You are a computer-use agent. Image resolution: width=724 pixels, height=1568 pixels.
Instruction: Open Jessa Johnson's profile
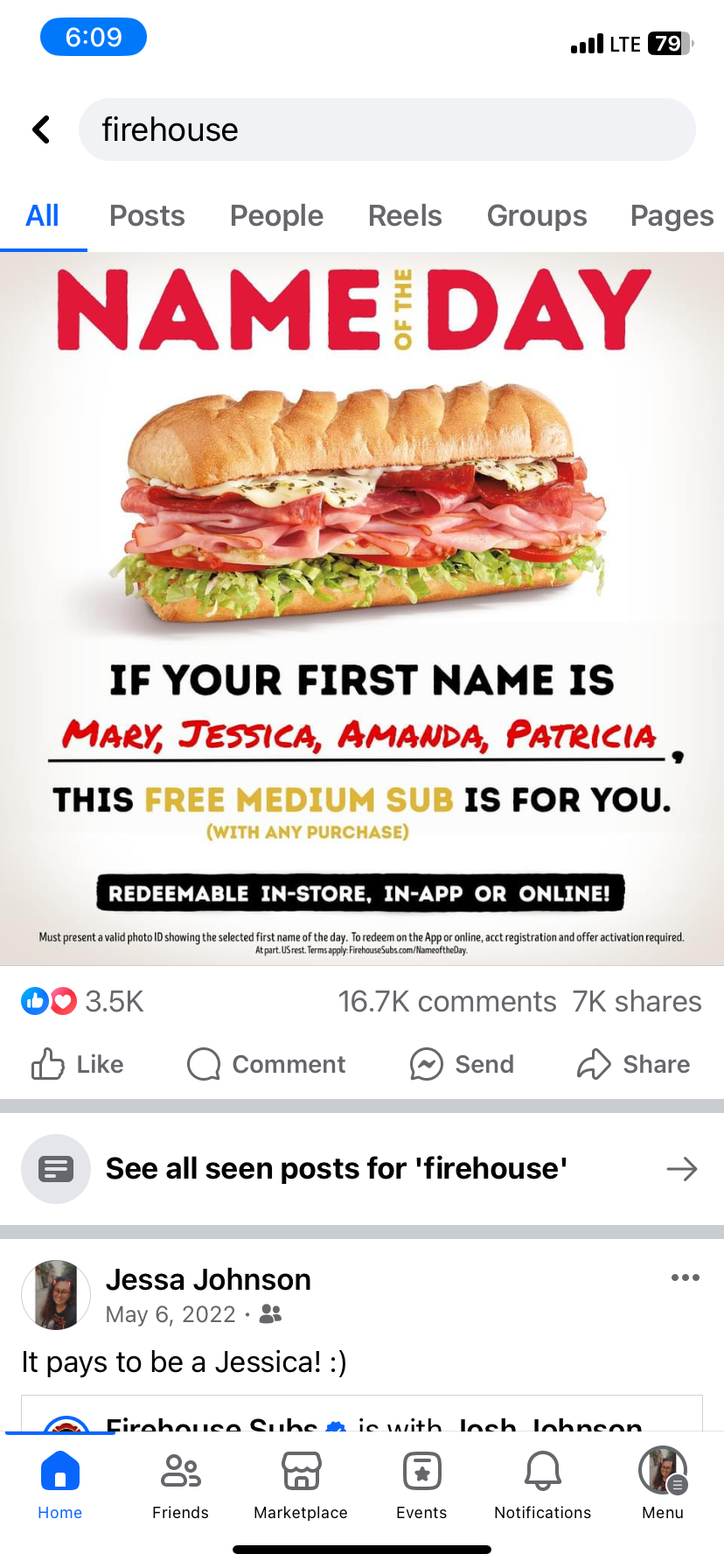point(208,1279)
